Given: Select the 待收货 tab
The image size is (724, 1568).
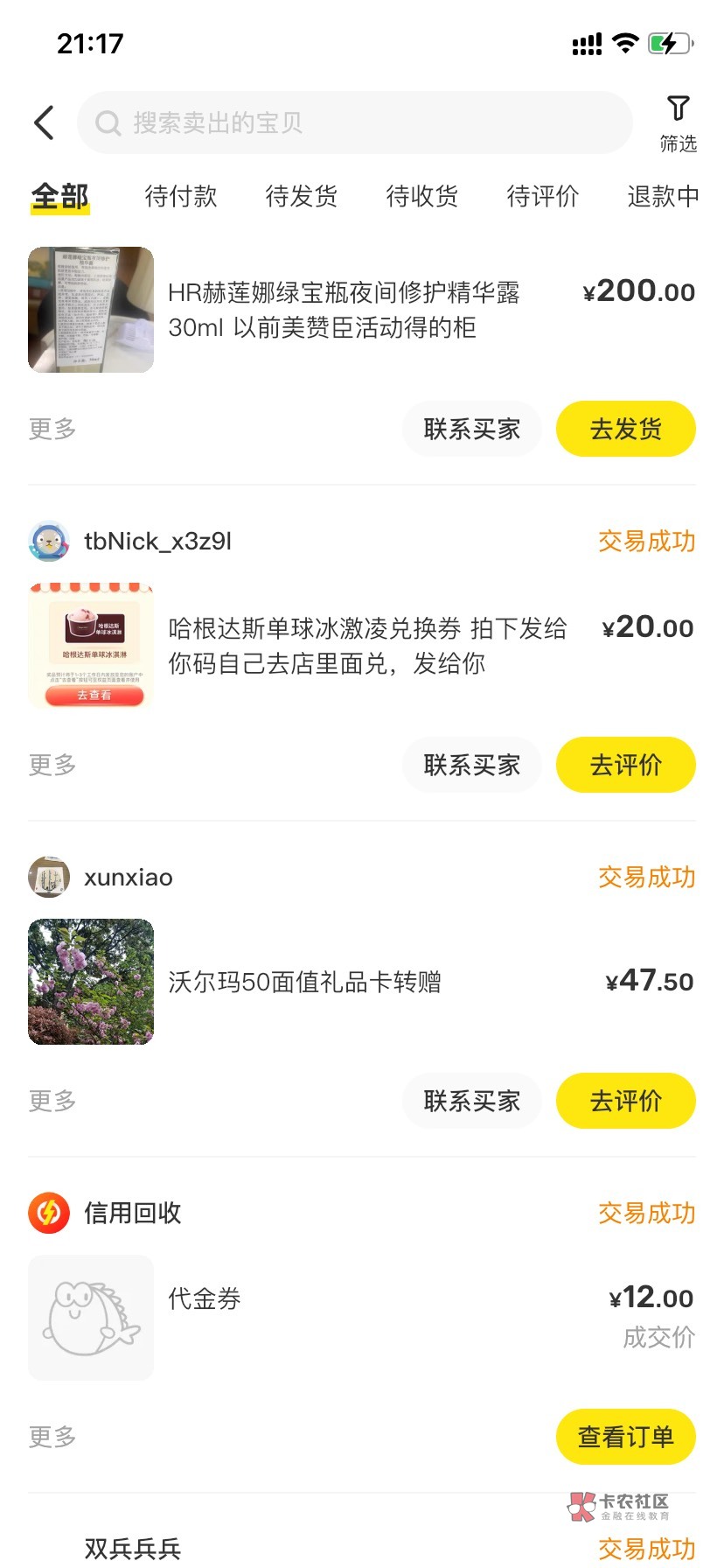Looking at the screenshot, I should [421, 196].
